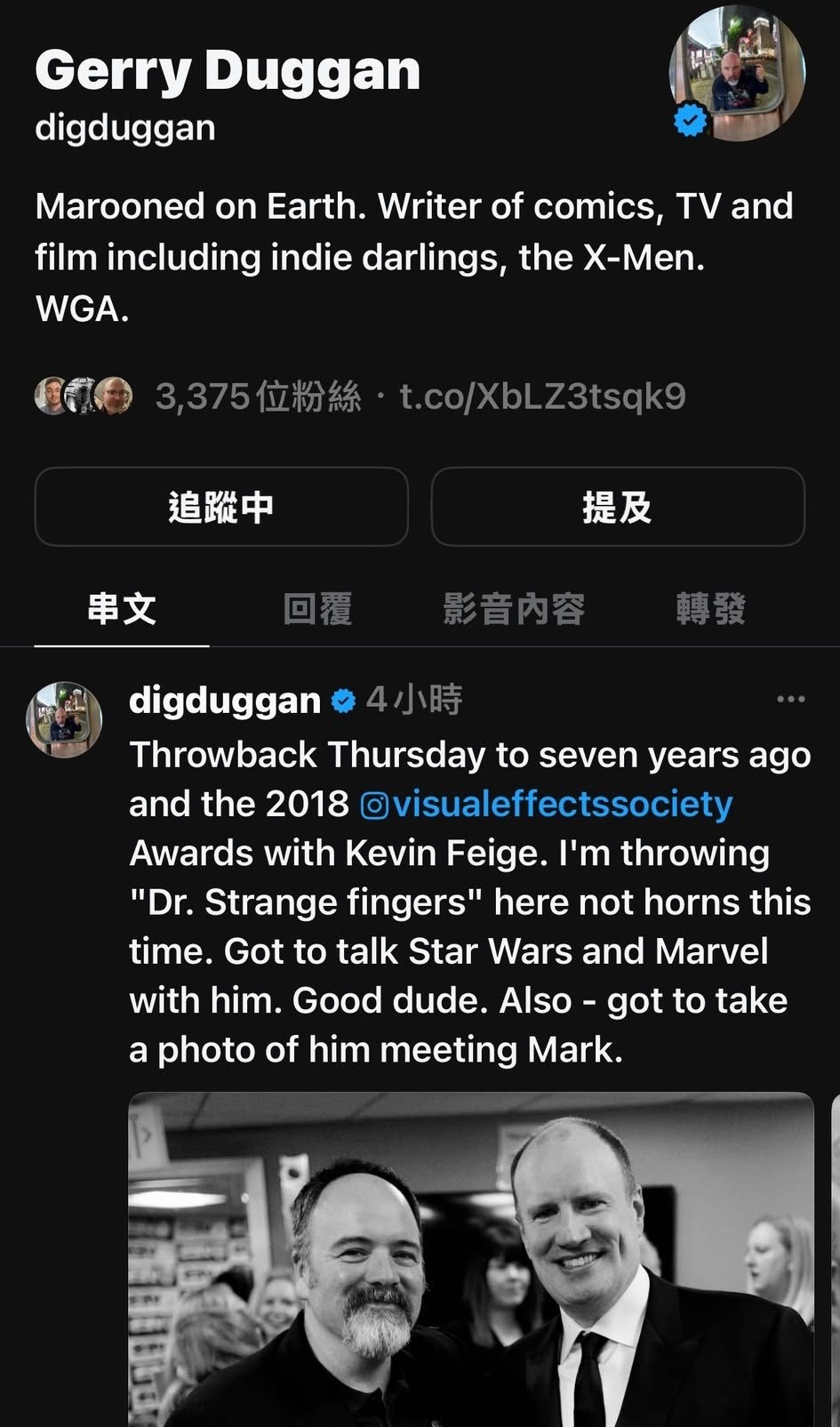Switch to the 轉發 reposts tab

point(710,609)
